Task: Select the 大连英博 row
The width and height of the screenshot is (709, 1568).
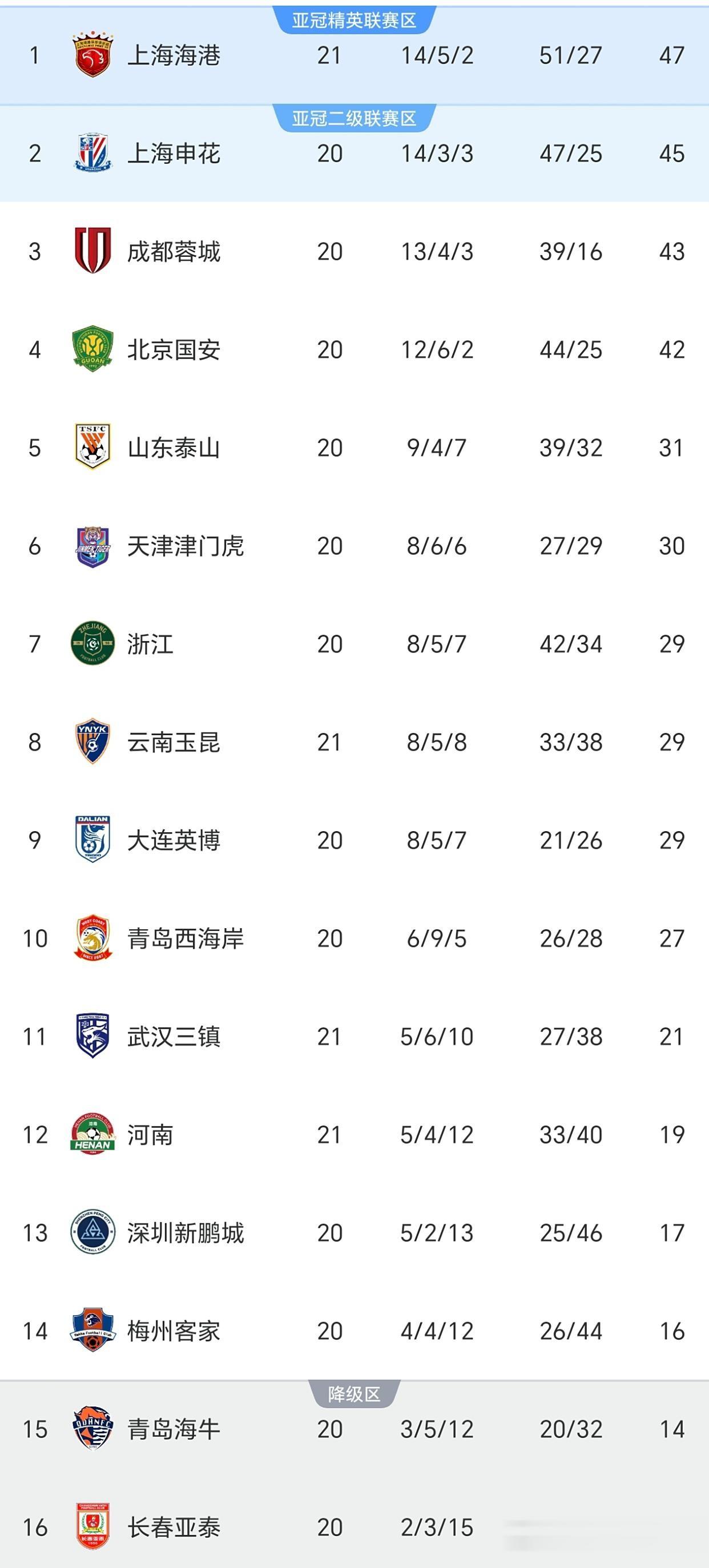Action: point(354,840)
